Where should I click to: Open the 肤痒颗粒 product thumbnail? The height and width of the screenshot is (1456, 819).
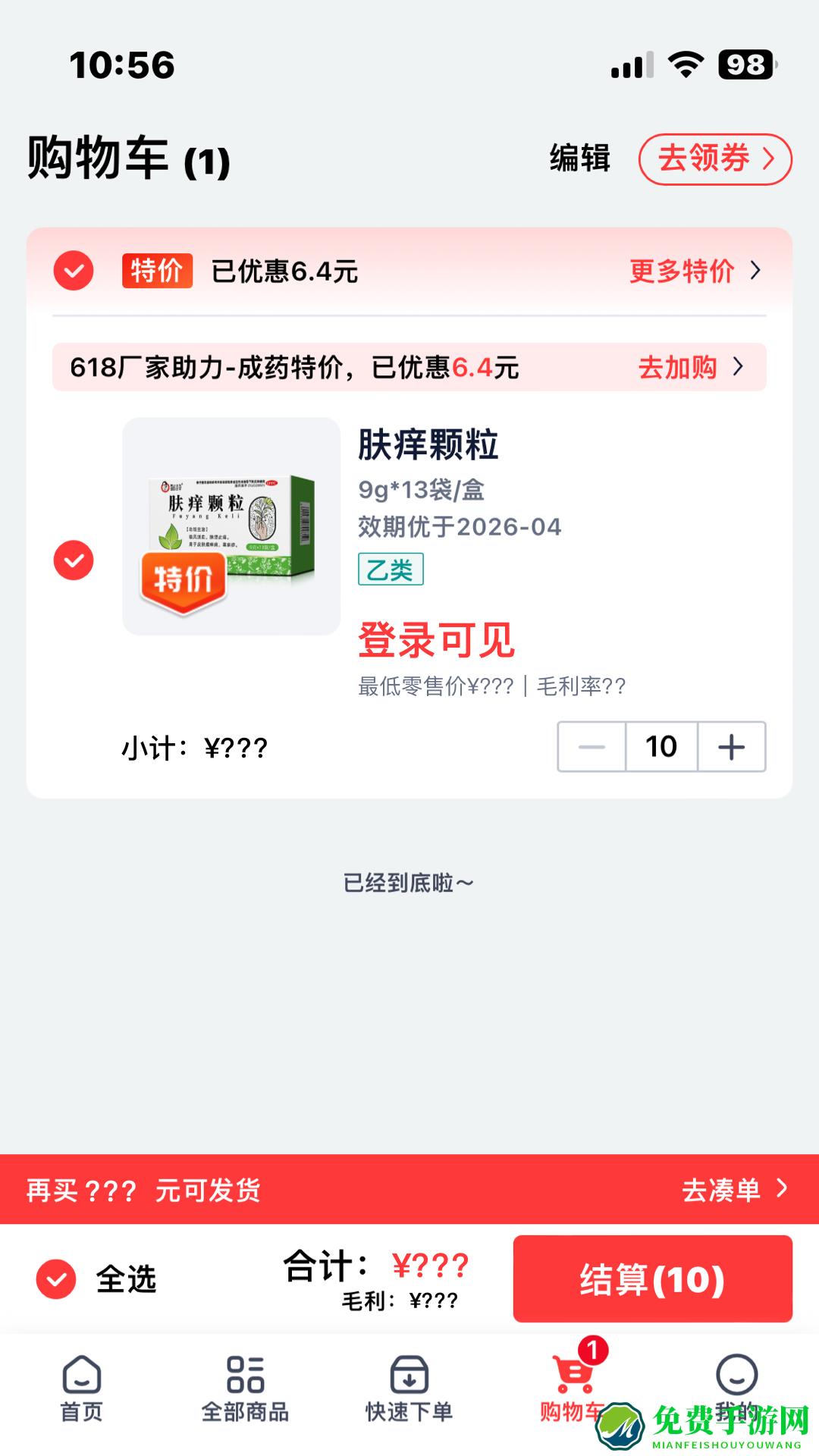pos(231,525)
